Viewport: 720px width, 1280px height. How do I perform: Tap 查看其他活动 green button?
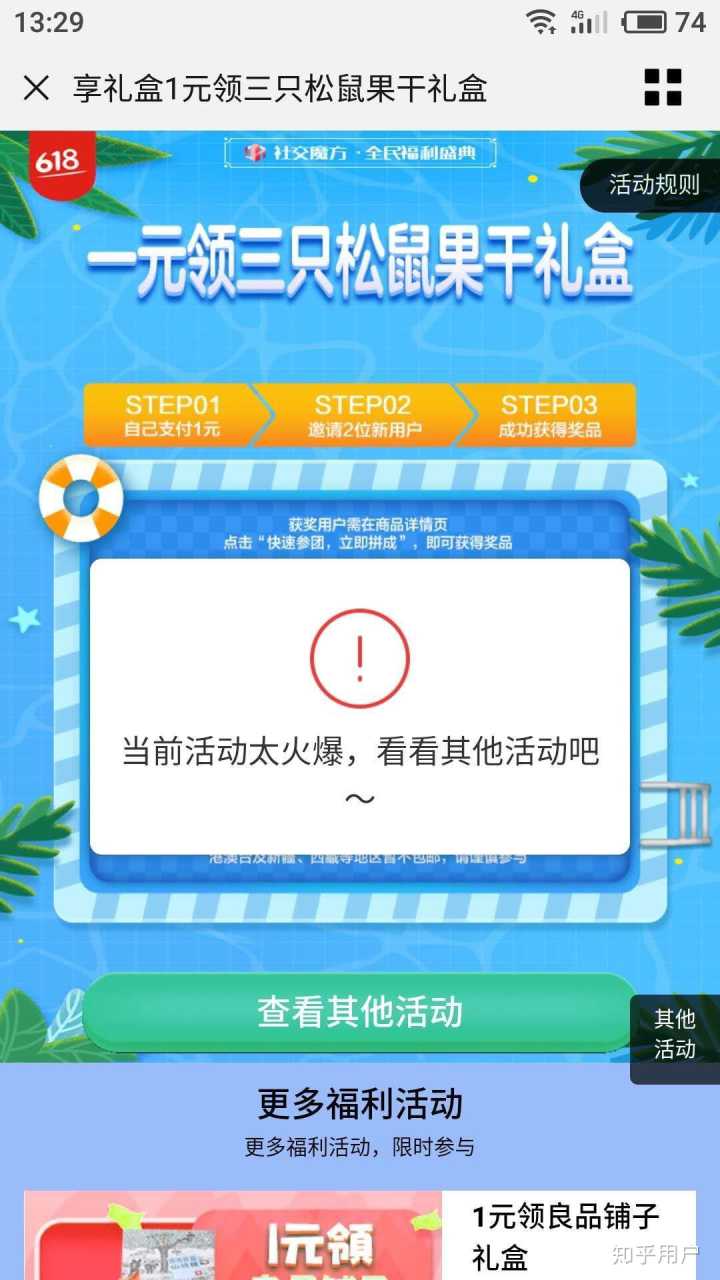359,1012
